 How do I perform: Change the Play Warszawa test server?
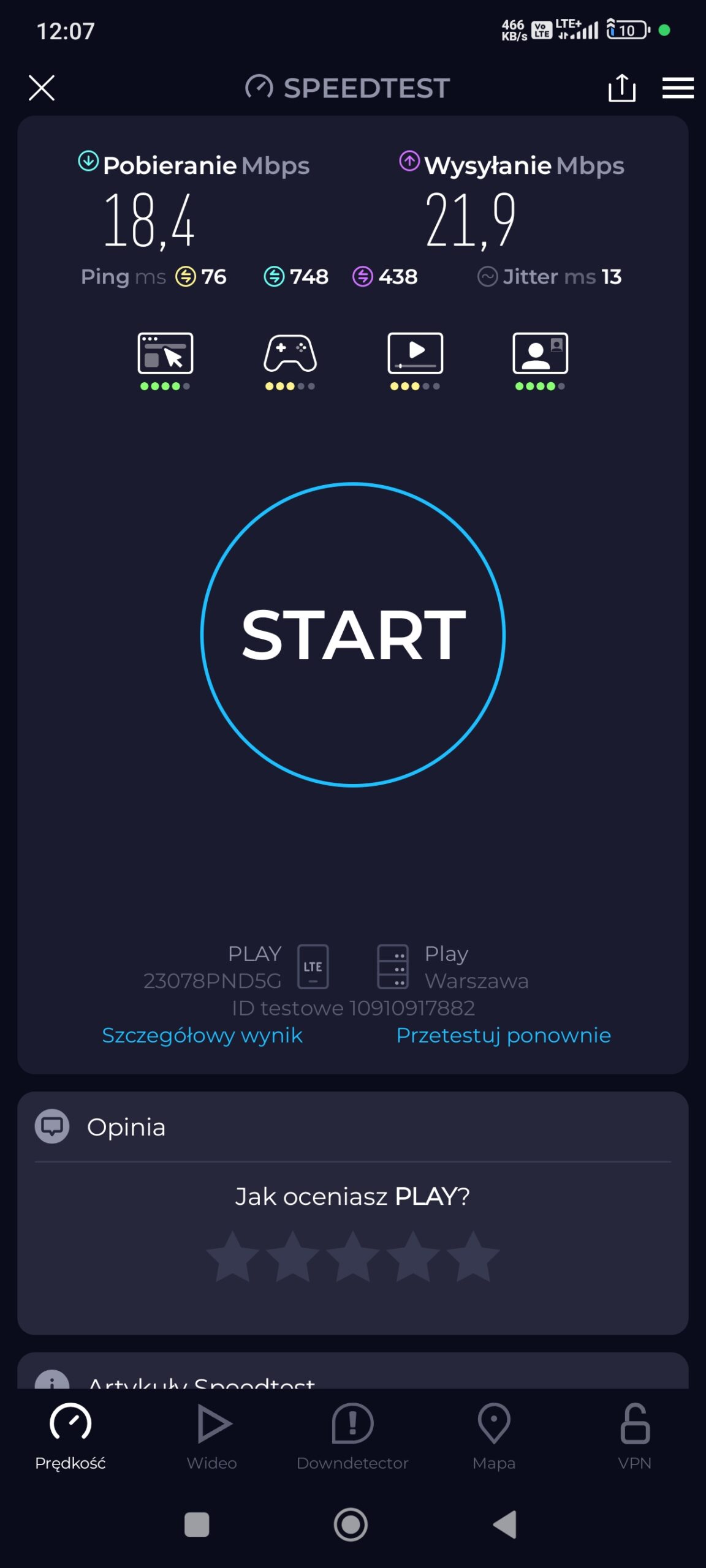point(452,967)
